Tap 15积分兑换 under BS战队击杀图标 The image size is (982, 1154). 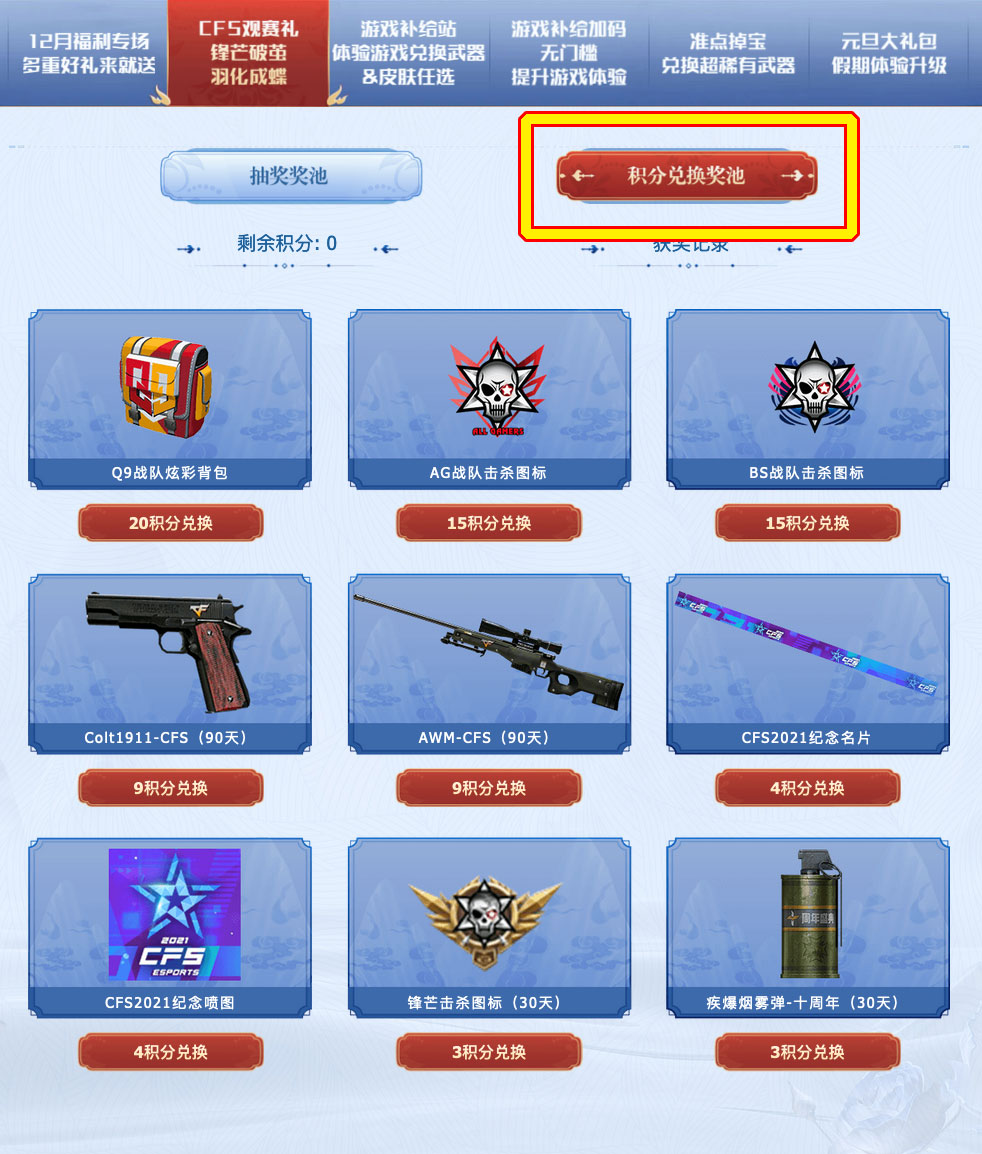(x=807, y=523)
